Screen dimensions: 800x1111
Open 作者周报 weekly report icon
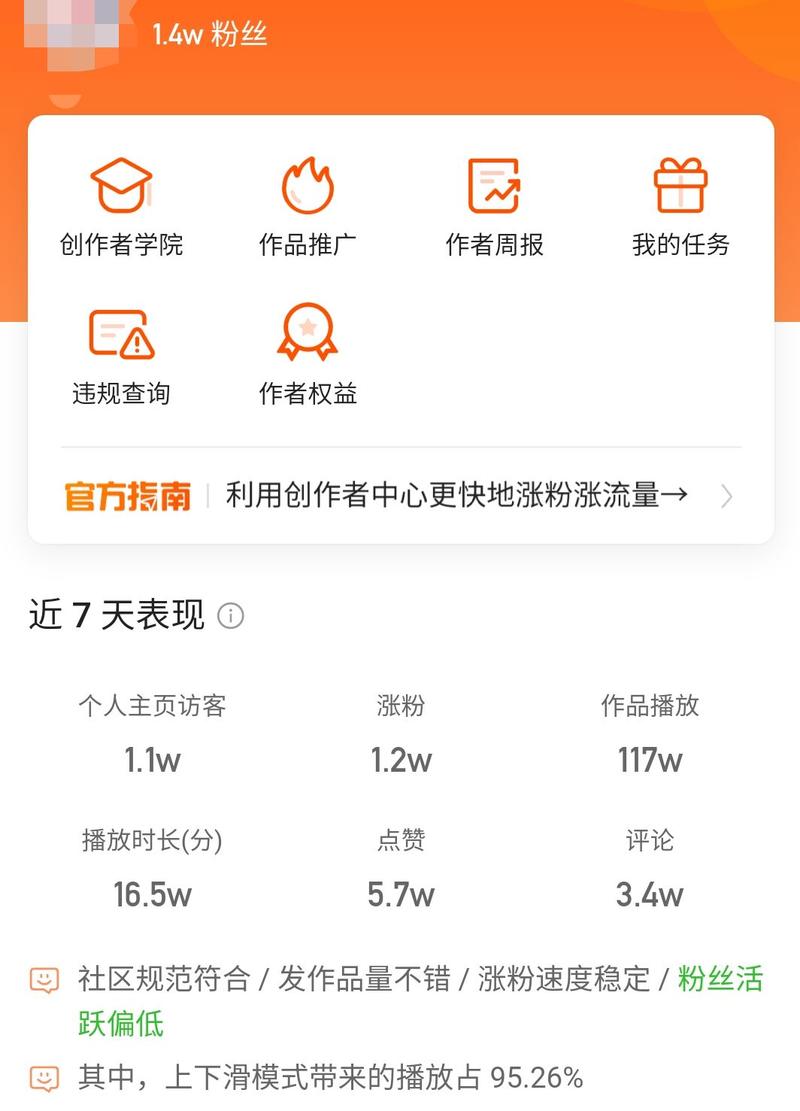492,186
